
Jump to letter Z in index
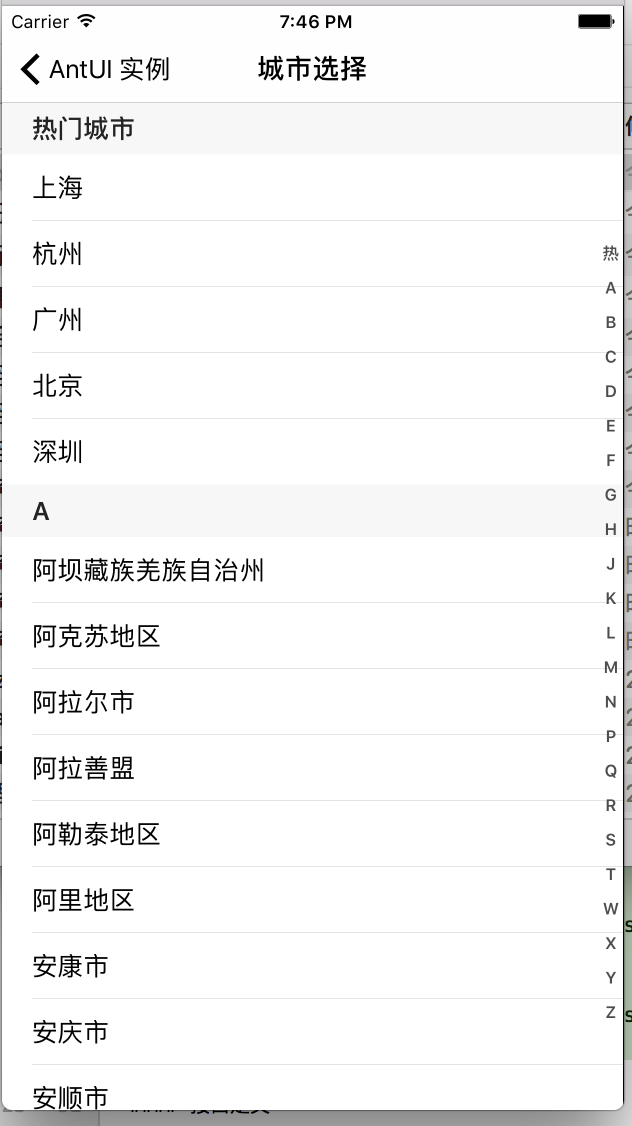pos(610,1012)
